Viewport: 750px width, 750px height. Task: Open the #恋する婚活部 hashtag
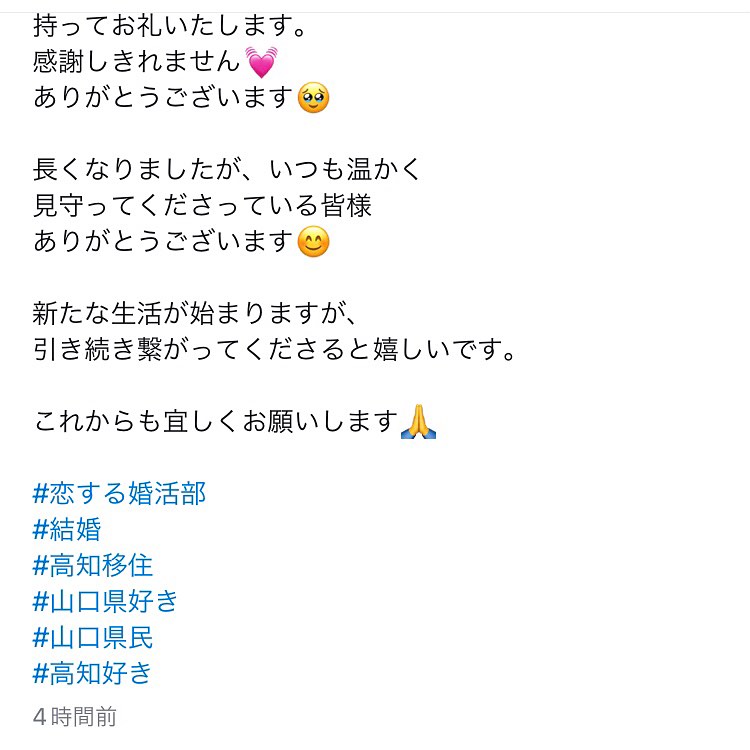pos(119,493)
